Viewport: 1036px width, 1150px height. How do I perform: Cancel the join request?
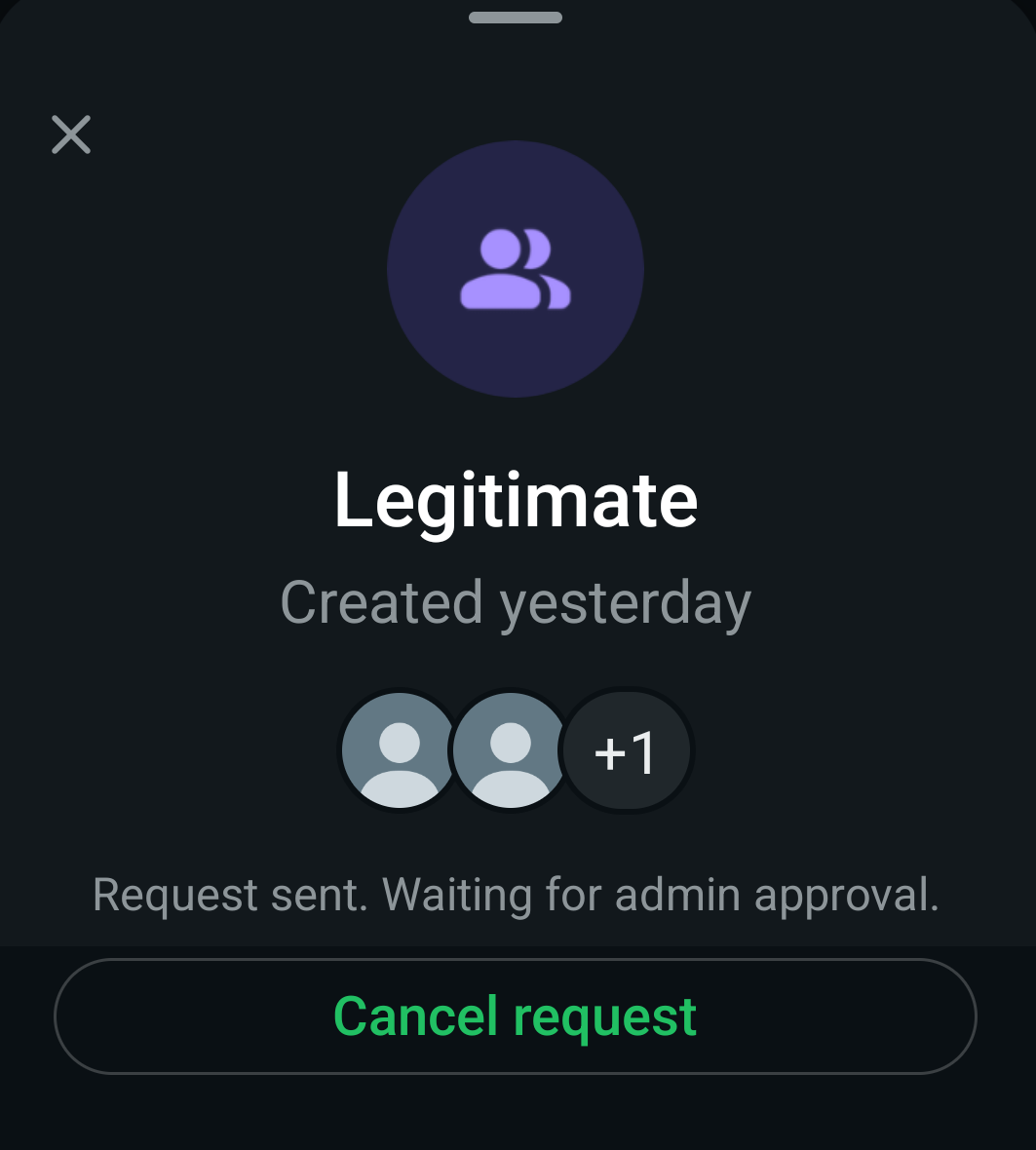(x=515, y=1016)
